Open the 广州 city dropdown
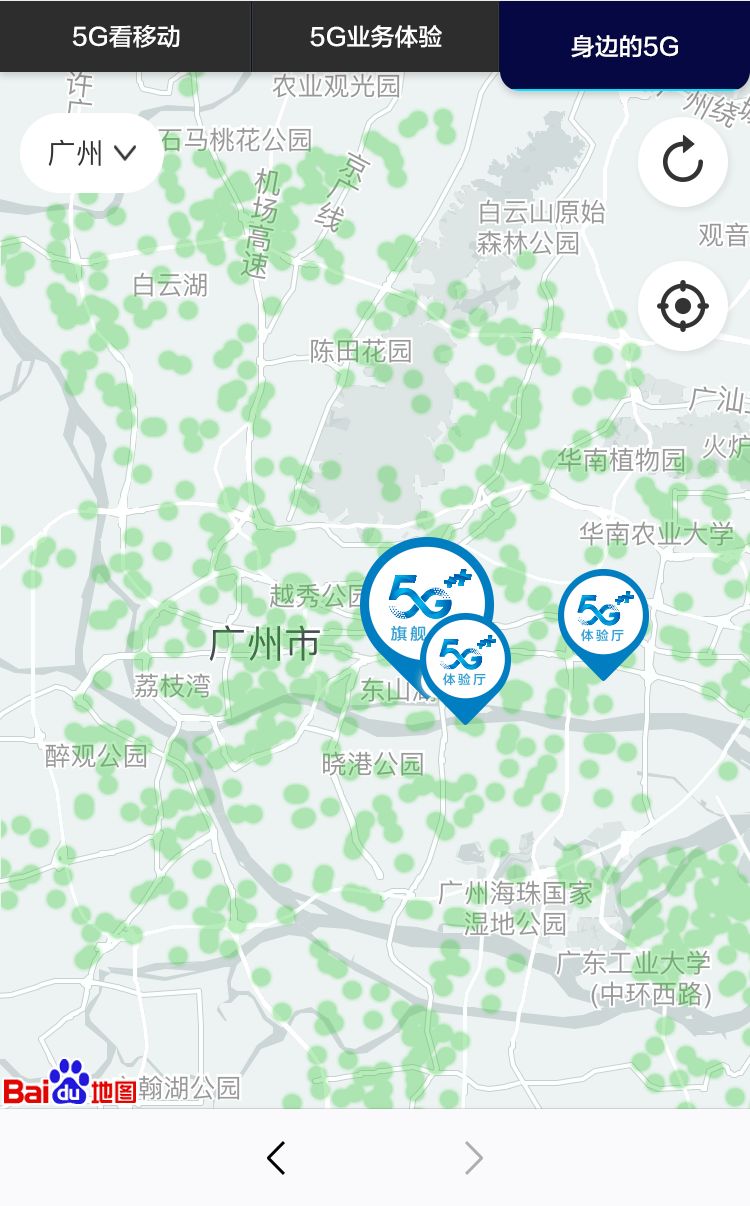 [x=91, y=153]
